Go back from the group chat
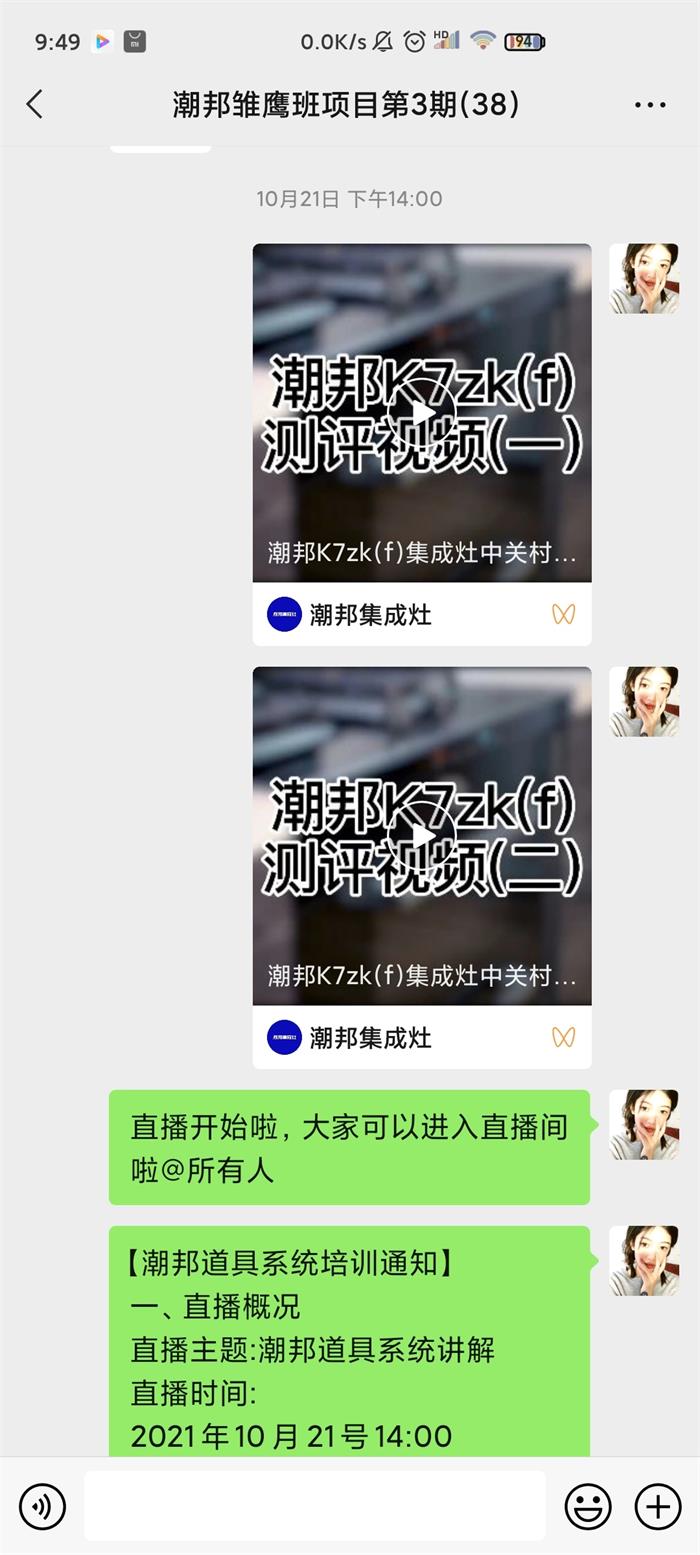700x1555 pixels. pyautogui.click(x=35, y=104)
